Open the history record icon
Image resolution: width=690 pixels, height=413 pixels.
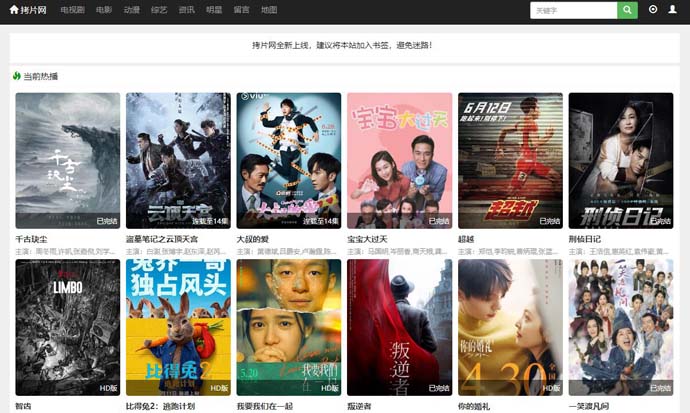653,10
